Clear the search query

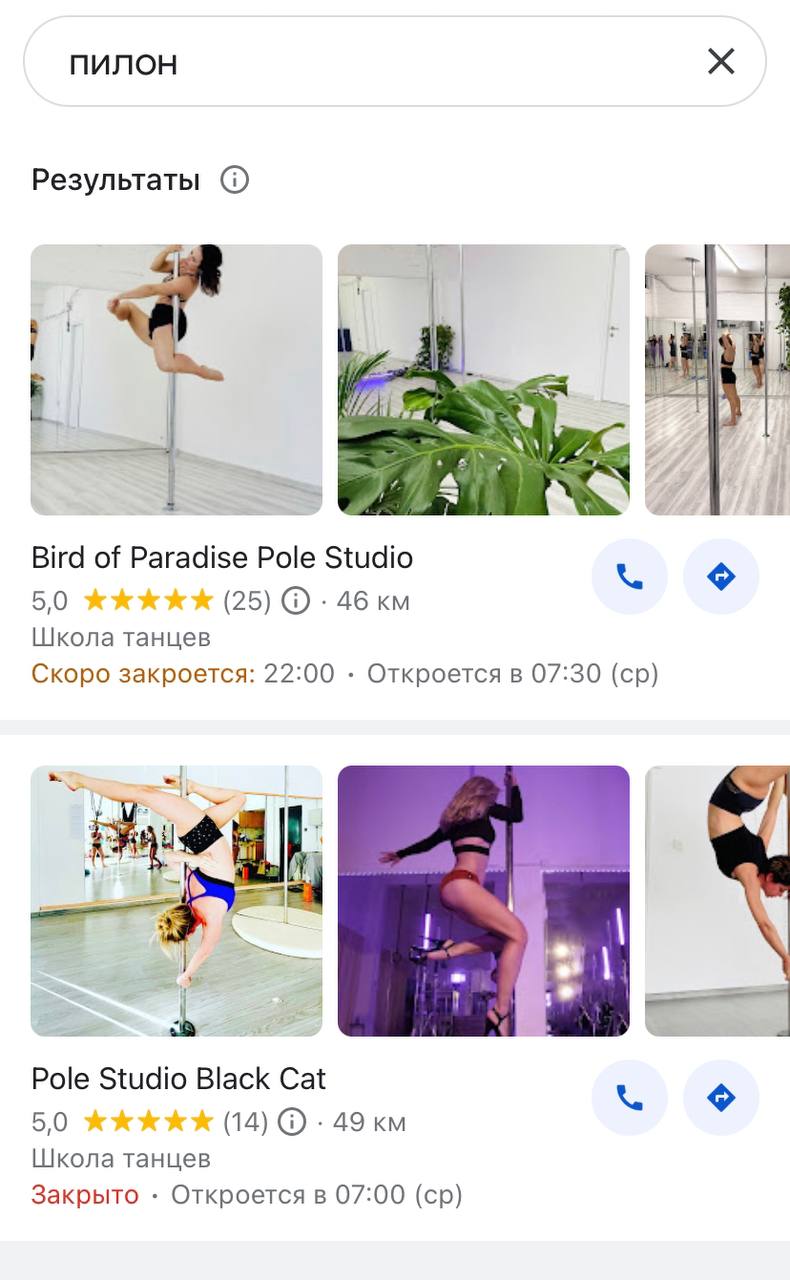pos(721,62)
